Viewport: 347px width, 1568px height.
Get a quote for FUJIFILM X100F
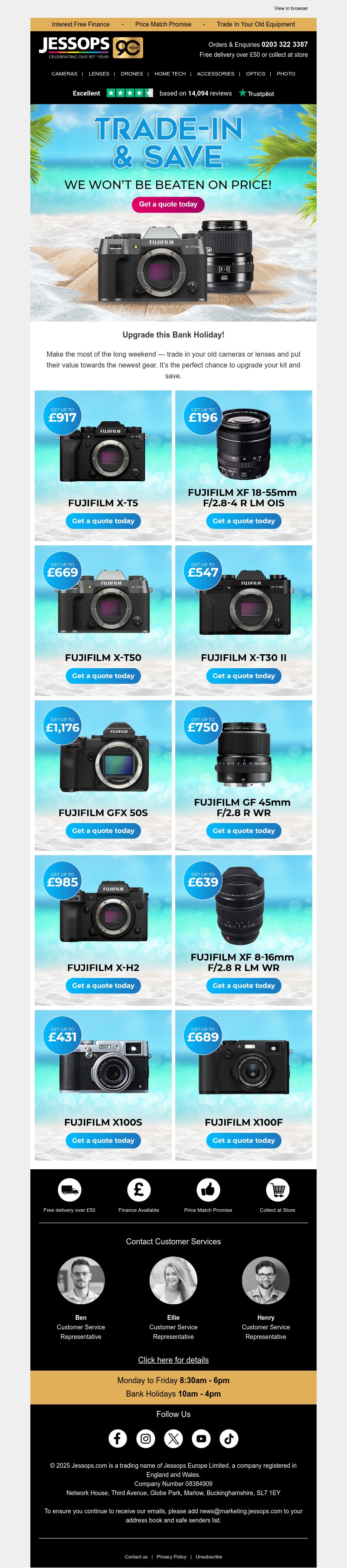point(243,1141)
